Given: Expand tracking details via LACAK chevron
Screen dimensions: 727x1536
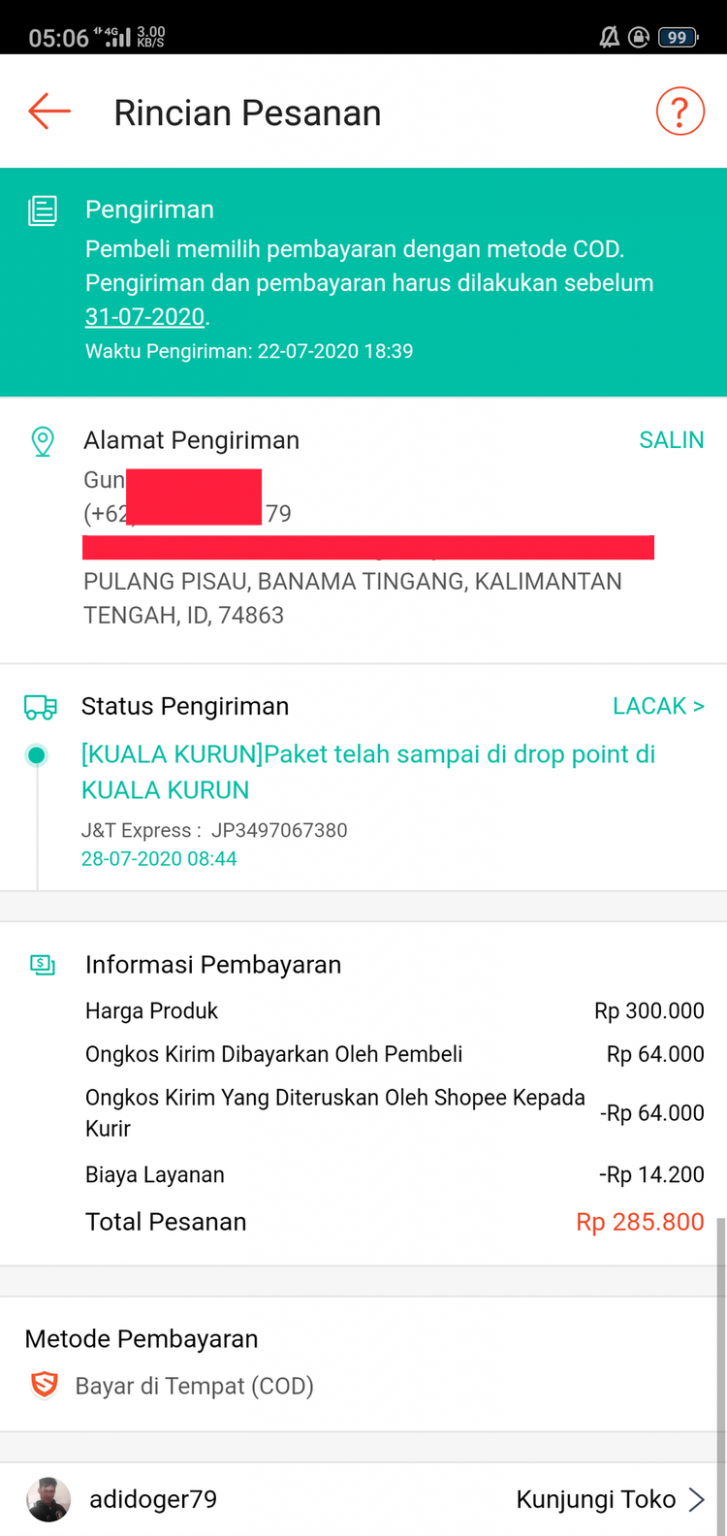Looking at the screenshot, I should [x=659, y=705].
